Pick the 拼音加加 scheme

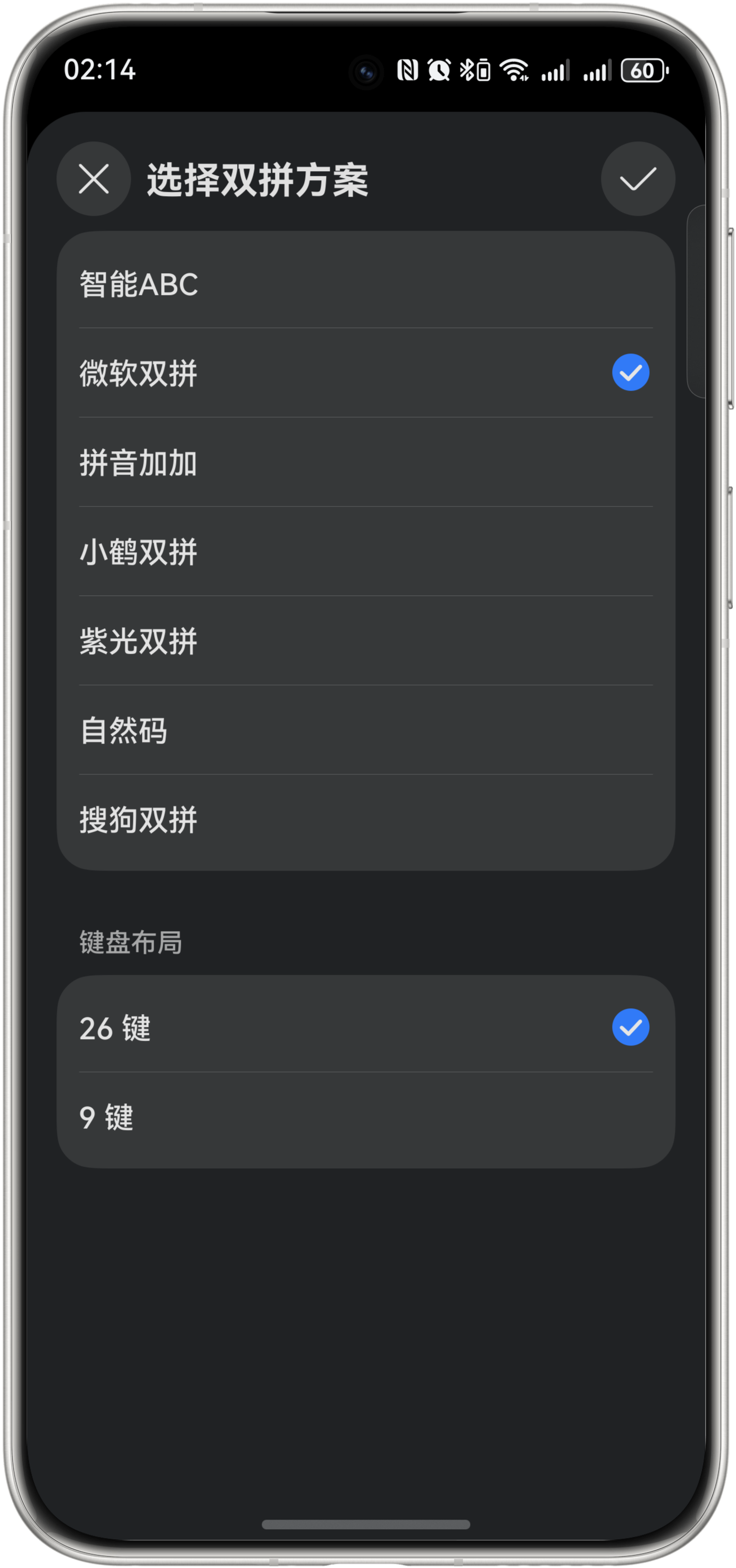(365, 462)
